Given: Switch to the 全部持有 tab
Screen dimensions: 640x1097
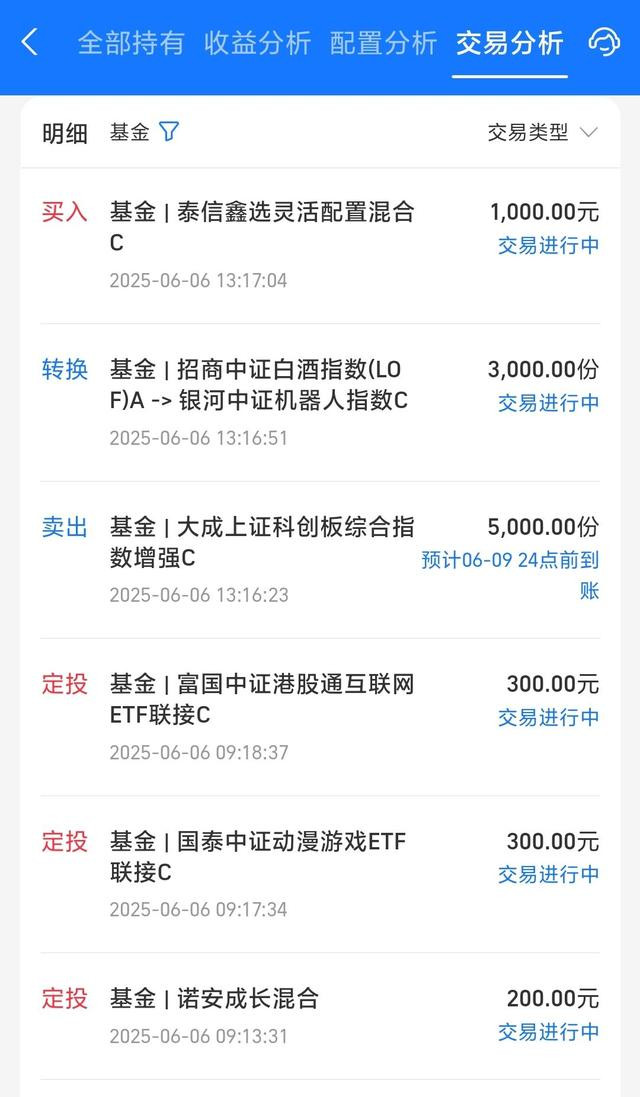Looking at the screenshot, I should click(x=131, y=43).
